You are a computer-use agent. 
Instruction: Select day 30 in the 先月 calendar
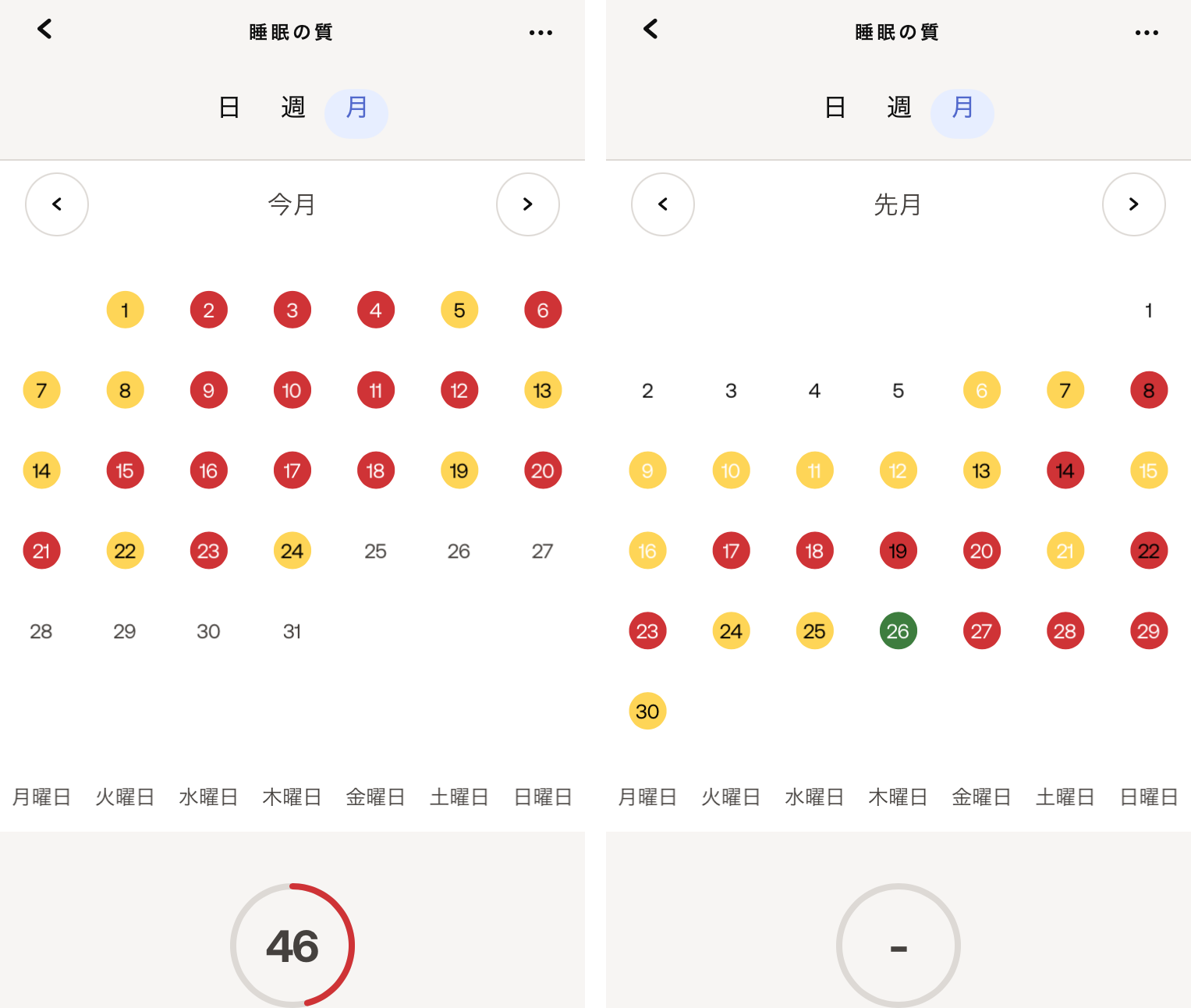[x=647, y=712]
